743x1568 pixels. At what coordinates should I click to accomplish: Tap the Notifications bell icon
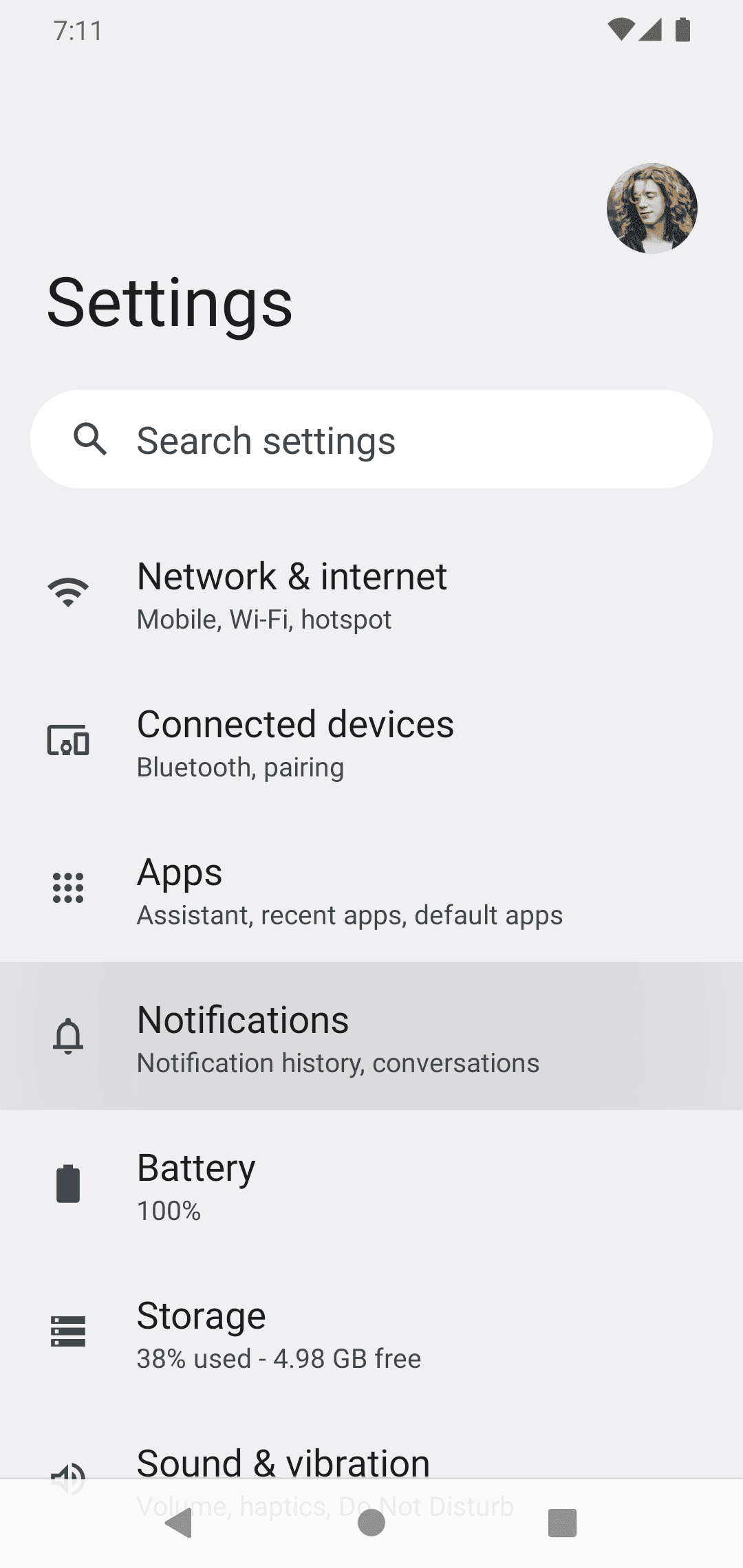tap(68, 1036)
